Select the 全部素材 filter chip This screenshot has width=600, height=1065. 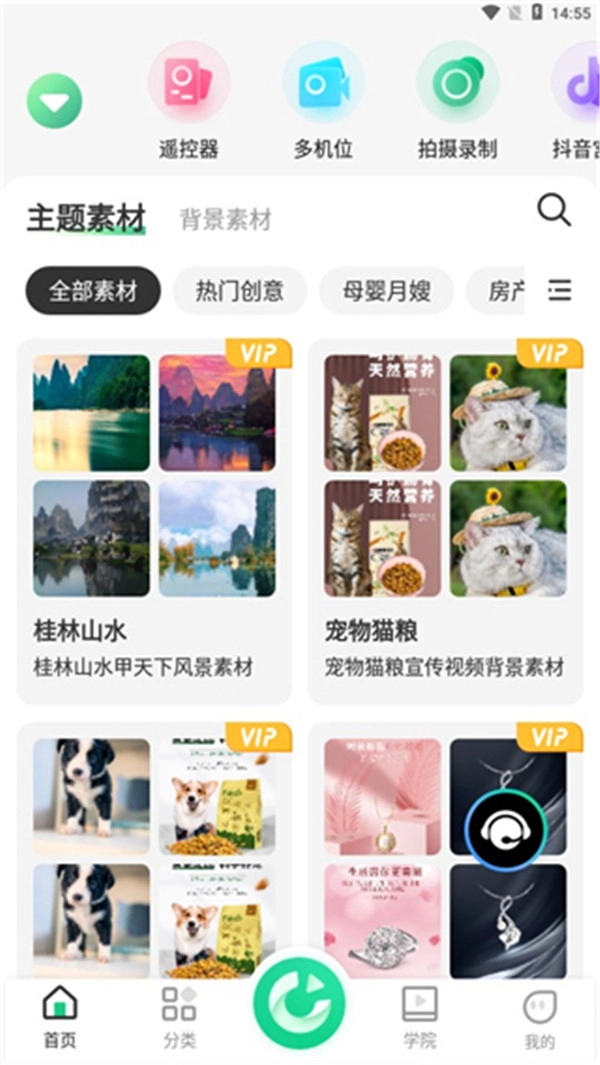point(93,291)
